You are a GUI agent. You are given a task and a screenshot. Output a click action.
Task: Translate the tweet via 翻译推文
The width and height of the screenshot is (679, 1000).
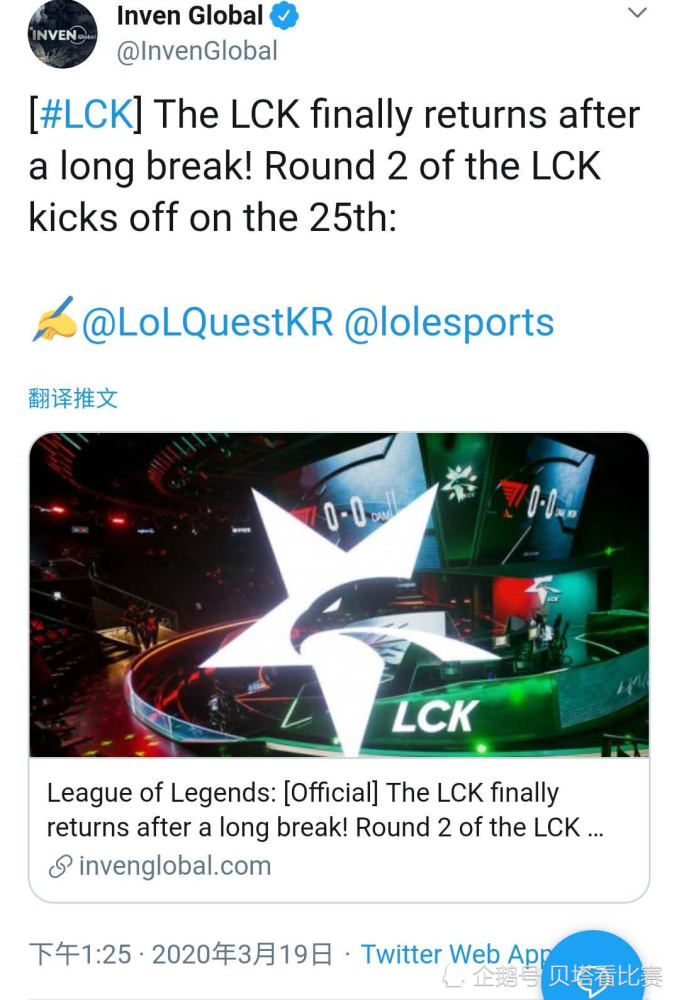(73, 398)
